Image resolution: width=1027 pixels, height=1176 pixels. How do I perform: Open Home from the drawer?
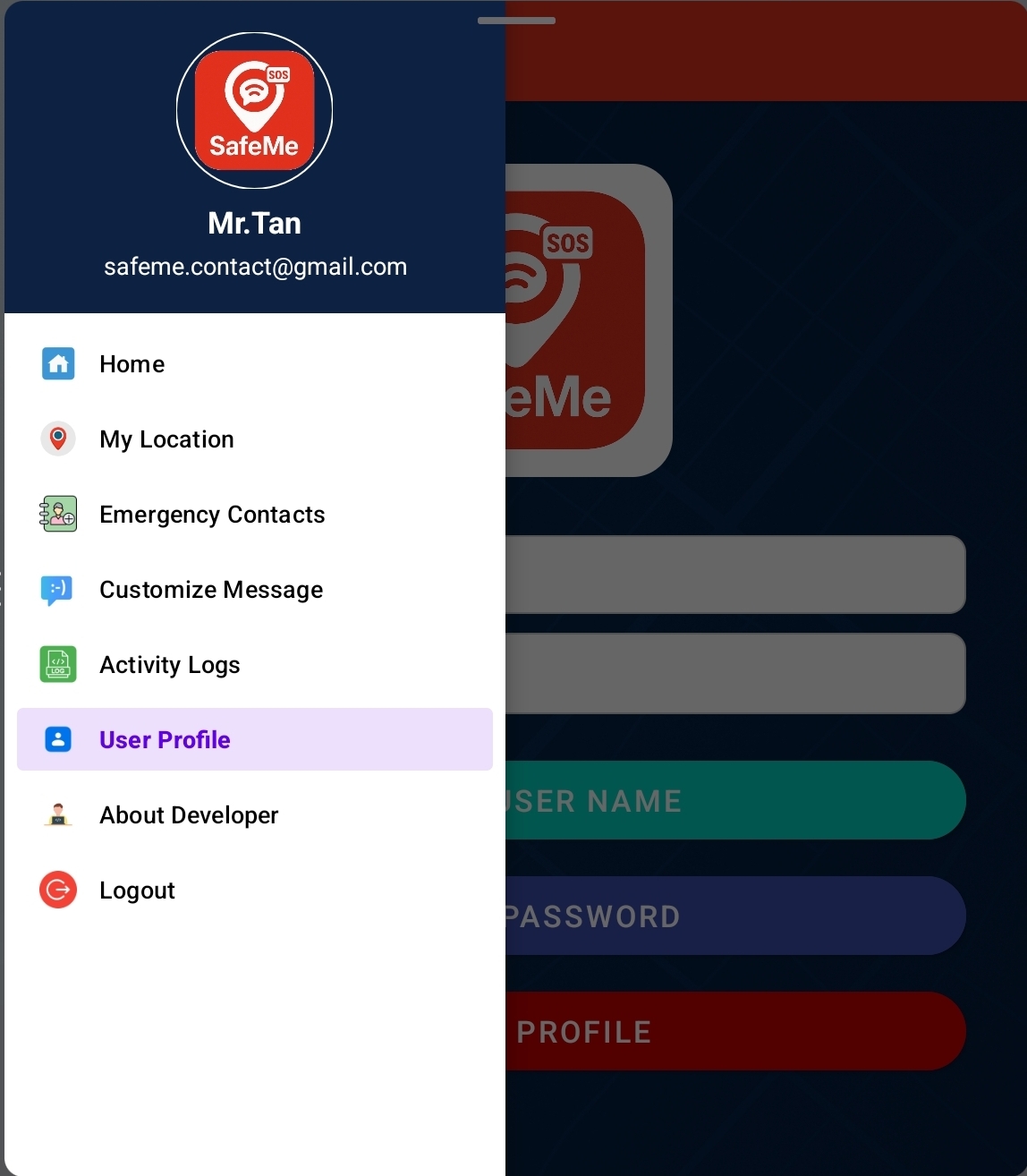click(x=132, y=364)
